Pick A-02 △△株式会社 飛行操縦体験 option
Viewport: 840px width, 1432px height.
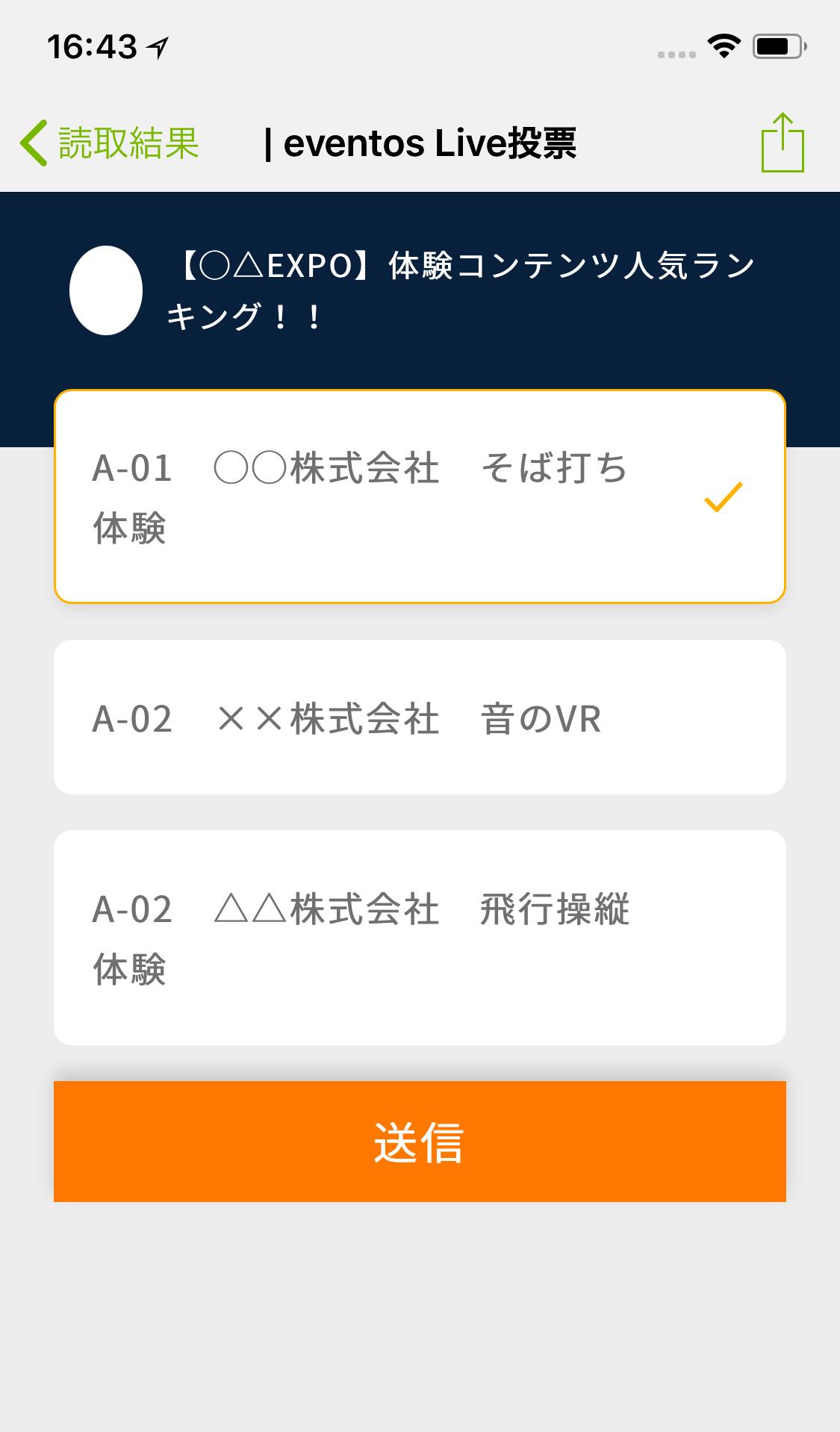tap(420, 938)
